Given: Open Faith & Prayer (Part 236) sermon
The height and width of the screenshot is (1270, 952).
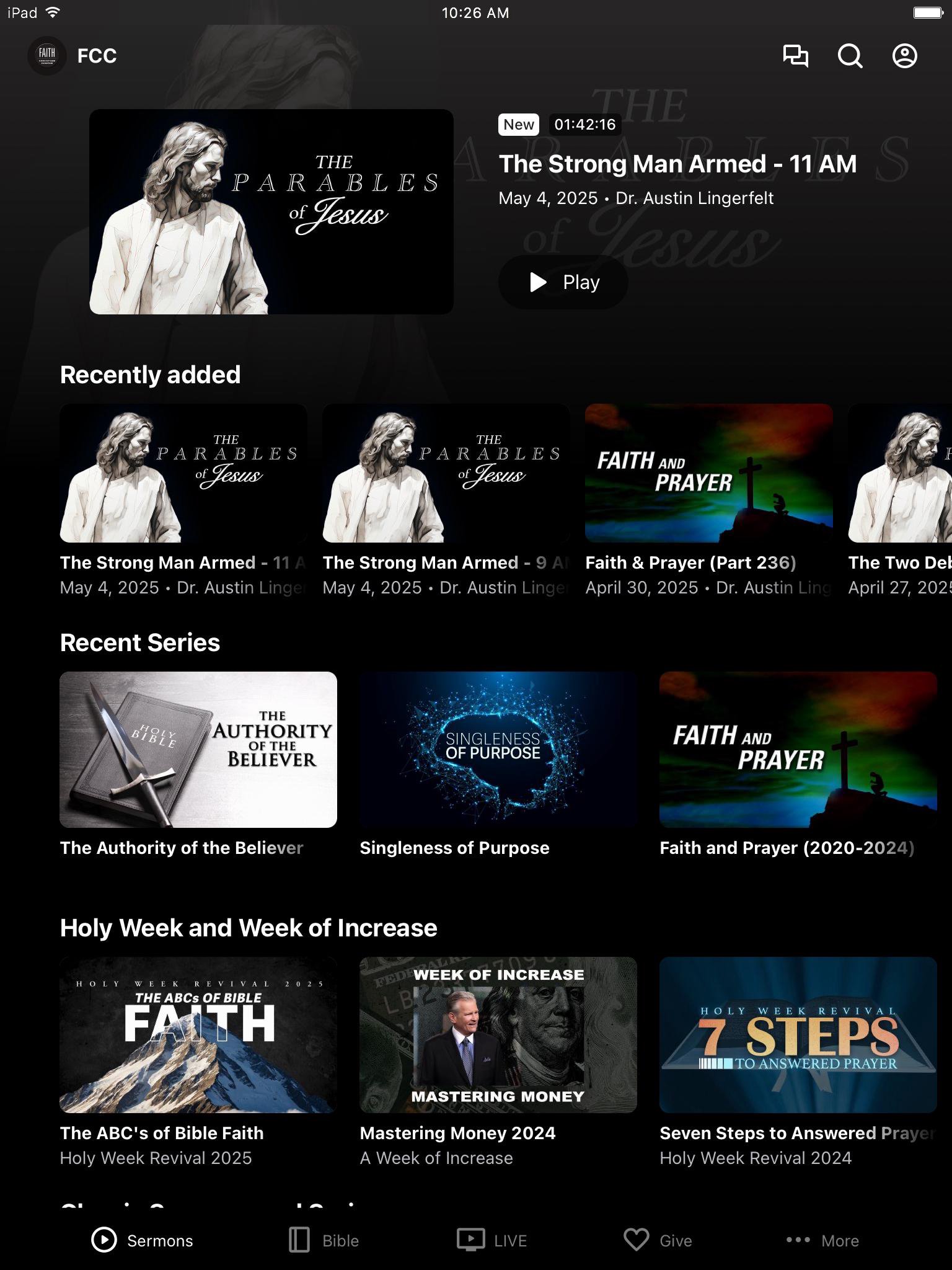Looking at the screenshot, I should tap(708, 473).
